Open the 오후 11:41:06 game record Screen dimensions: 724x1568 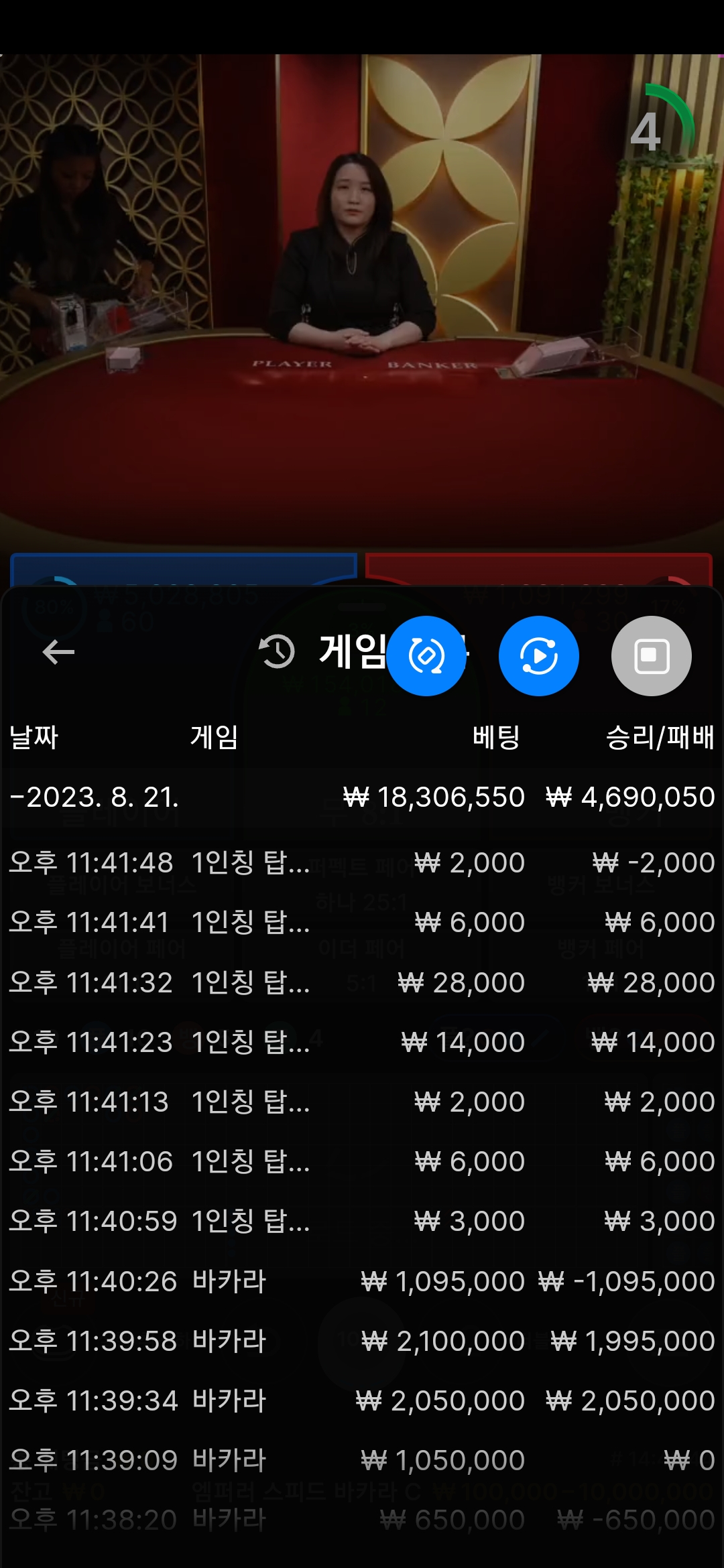point(362,1161)
